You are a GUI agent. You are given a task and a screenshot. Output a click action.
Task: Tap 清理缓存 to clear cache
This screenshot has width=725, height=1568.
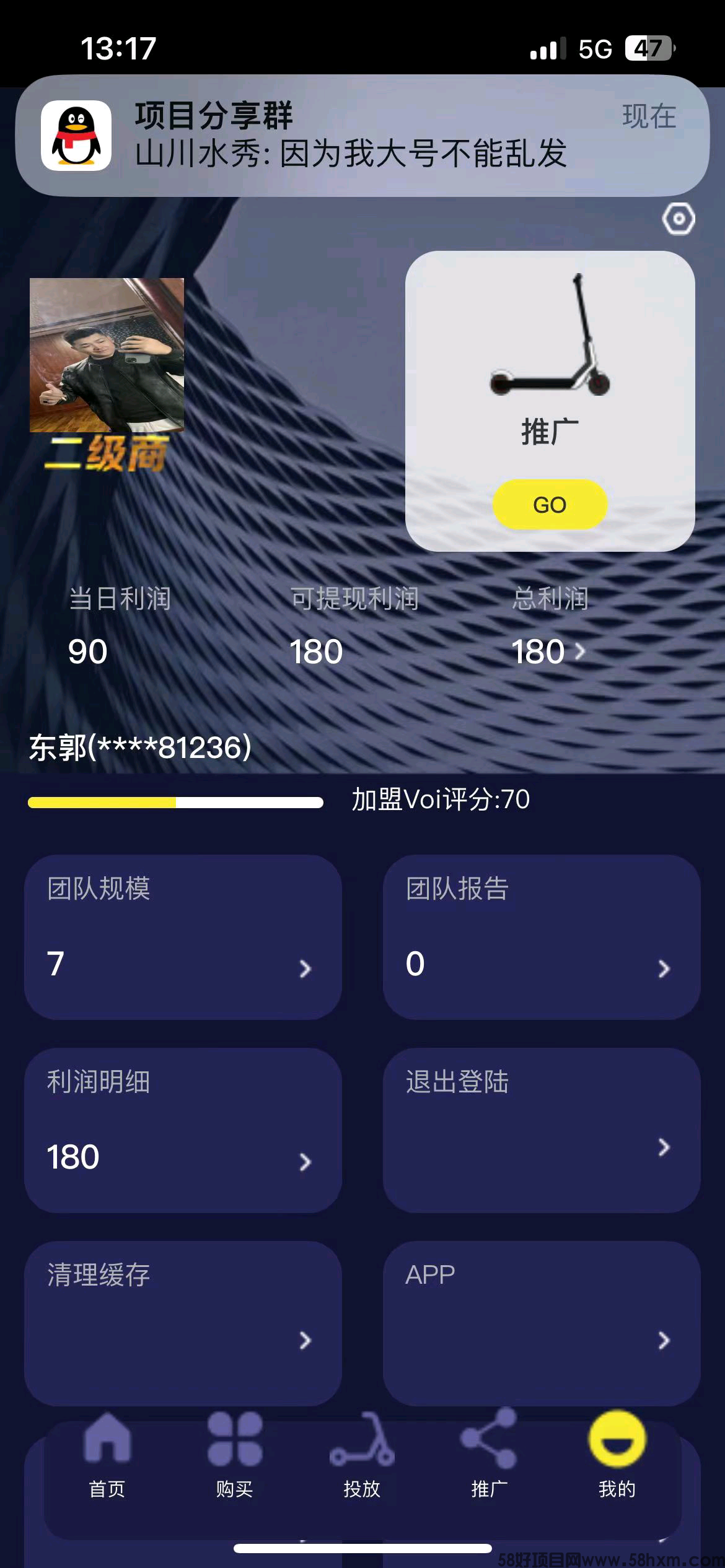pyautogui.click(x=183, y=1322)
